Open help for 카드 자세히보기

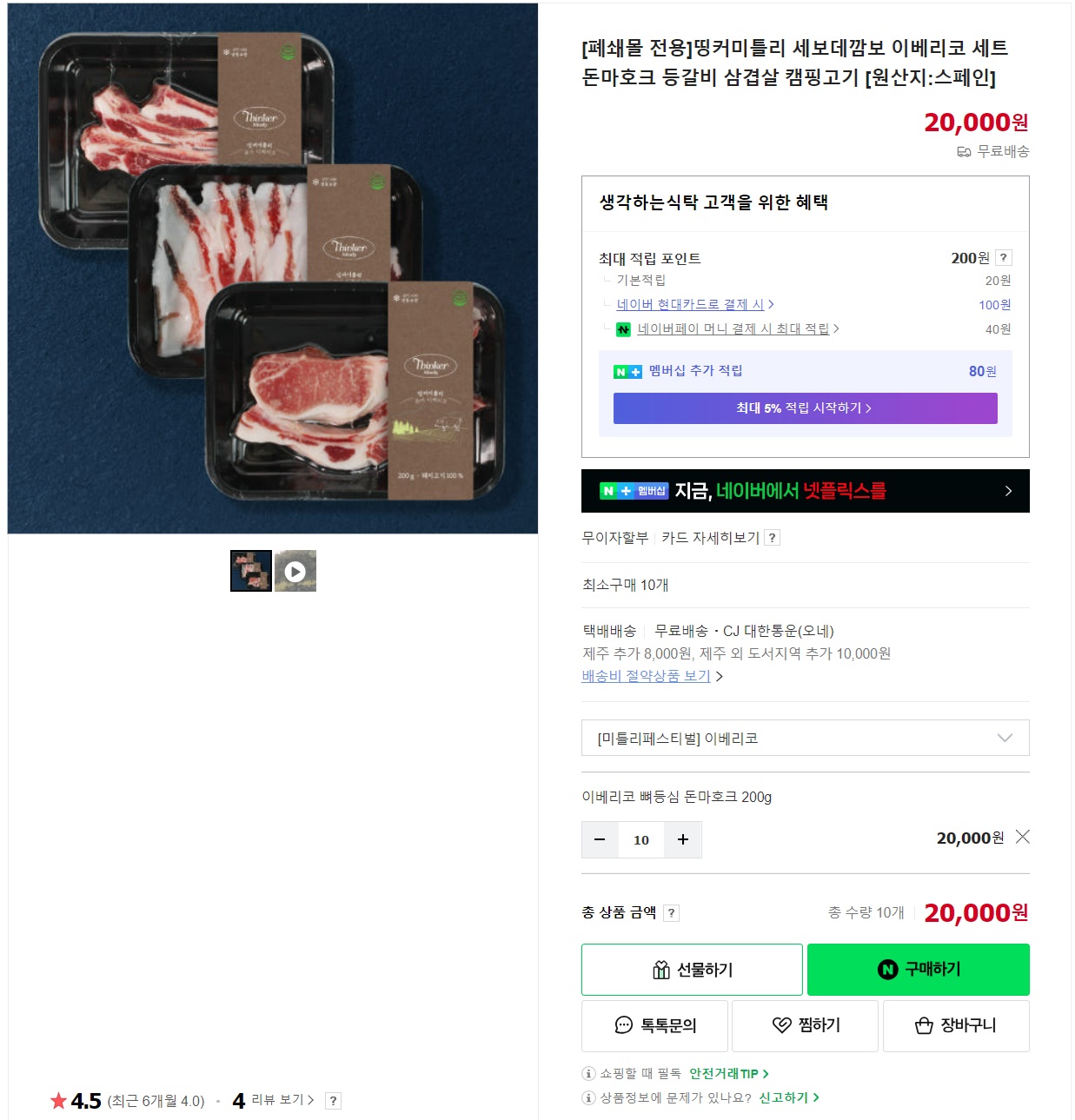[x=773, y=538]
